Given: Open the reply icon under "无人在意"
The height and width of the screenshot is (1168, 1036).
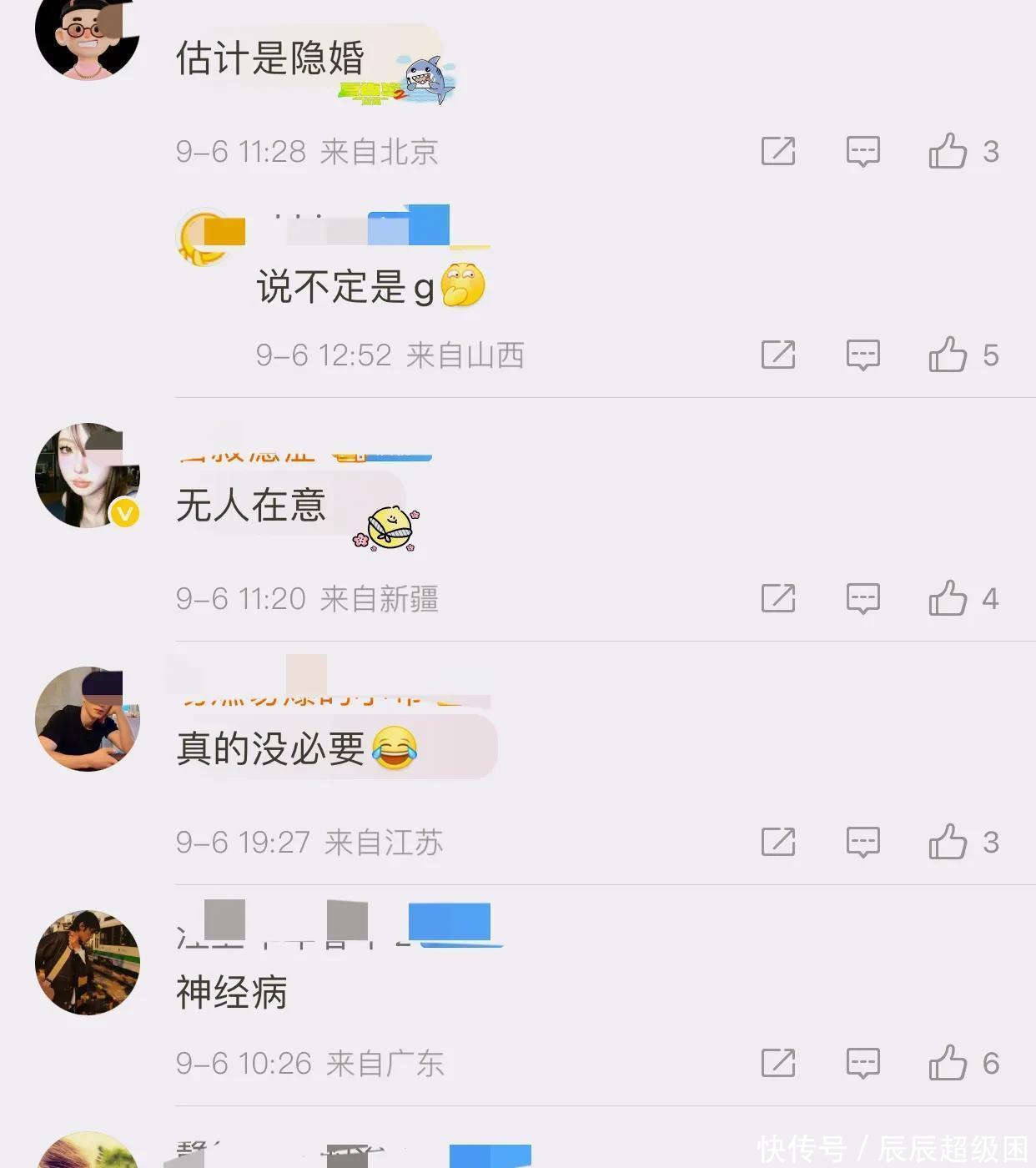Looking at the screenshot, I should coord(862,598).
